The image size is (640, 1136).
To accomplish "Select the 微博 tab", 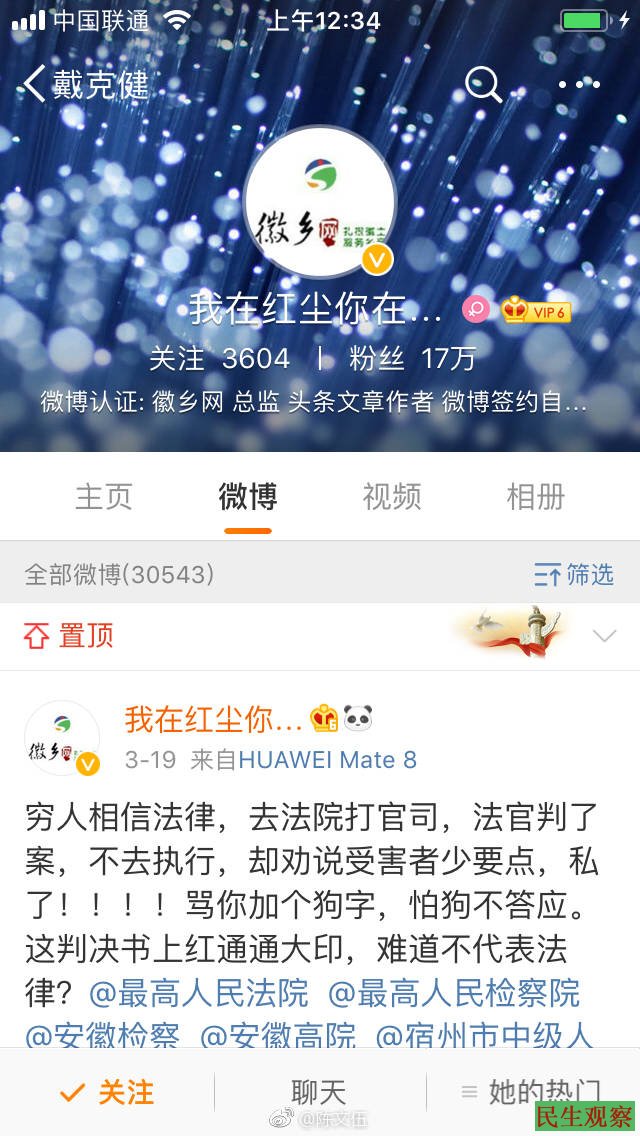I will (x=248, y=497).
